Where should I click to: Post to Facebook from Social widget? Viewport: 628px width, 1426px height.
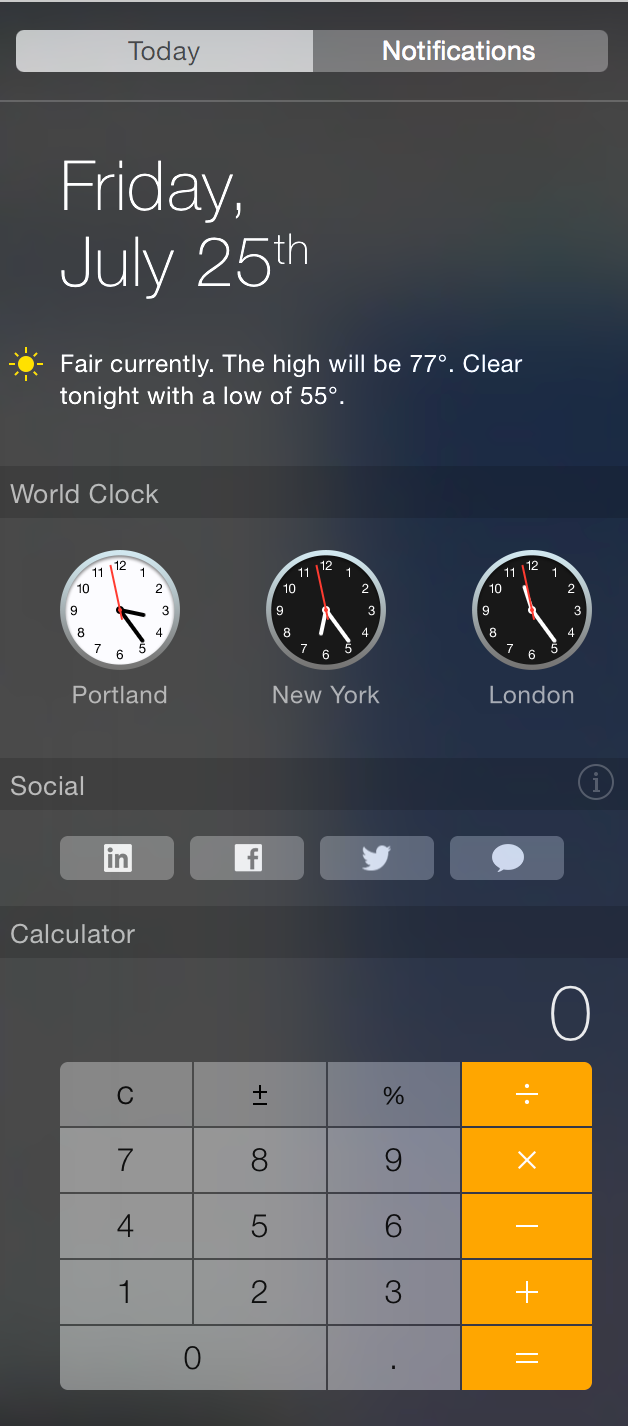point(247,858)
